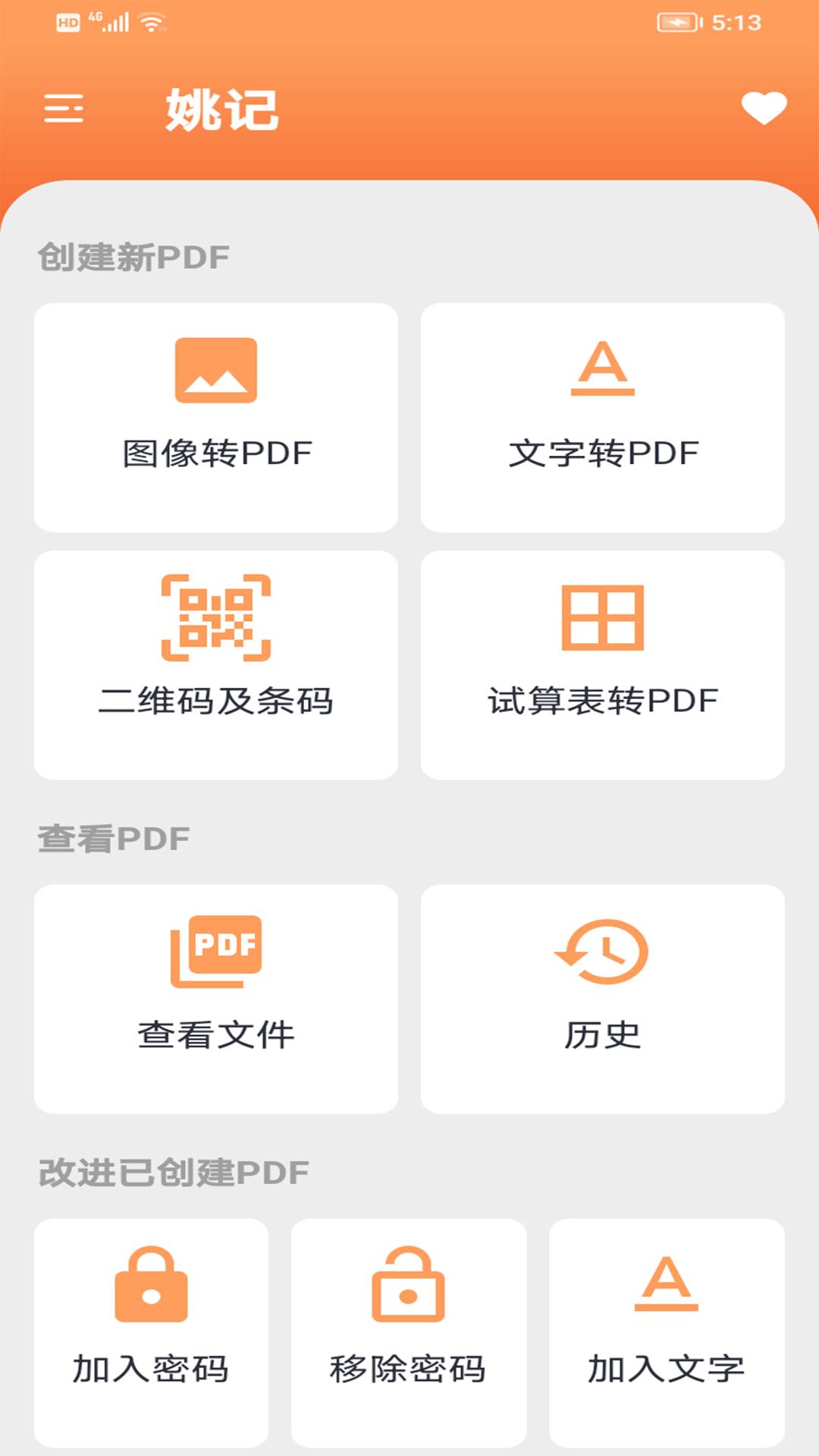Open 加入文字 to add text
The height and width of the screenshot is (1456, 819).
(x=667, y=1332)
